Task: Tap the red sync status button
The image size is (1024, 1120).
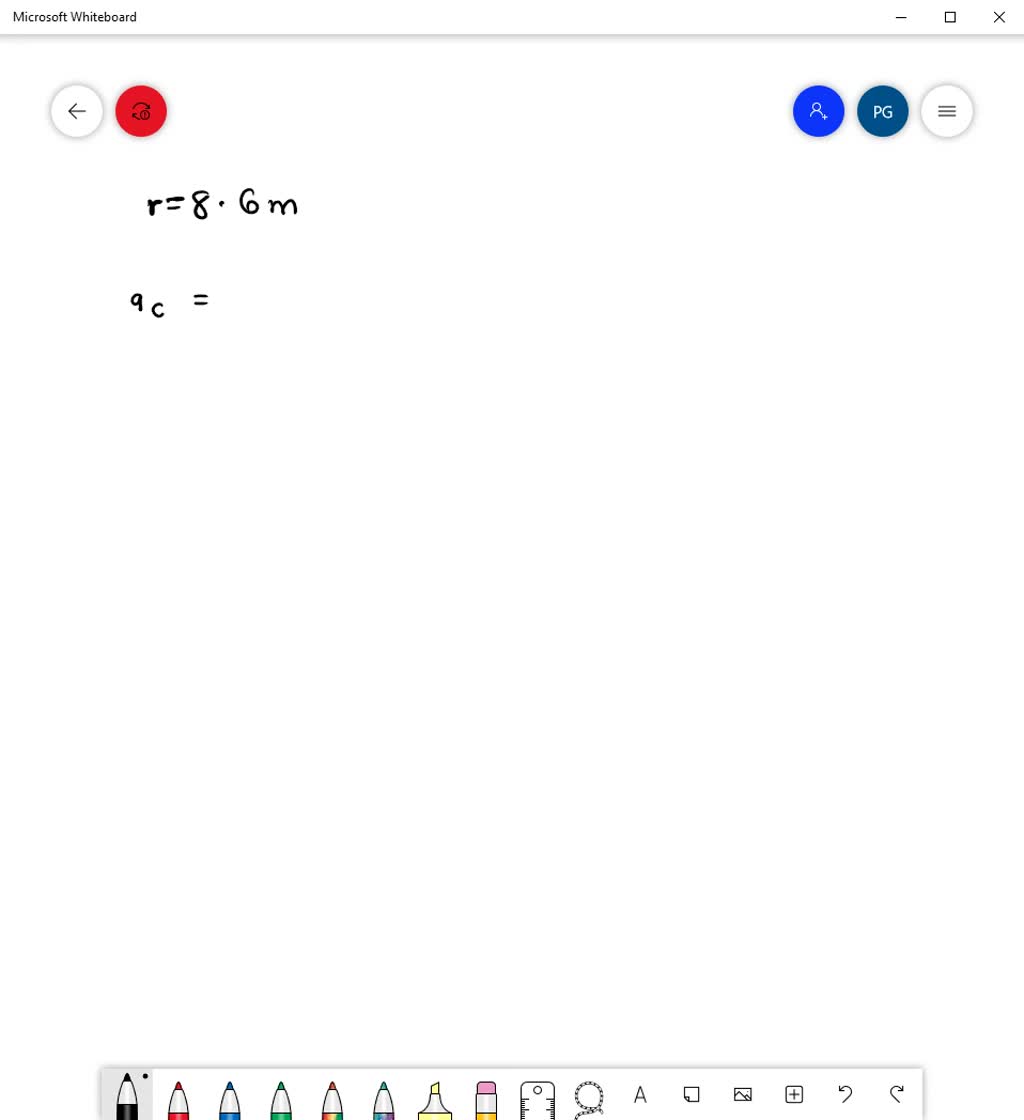Action: 141,111
